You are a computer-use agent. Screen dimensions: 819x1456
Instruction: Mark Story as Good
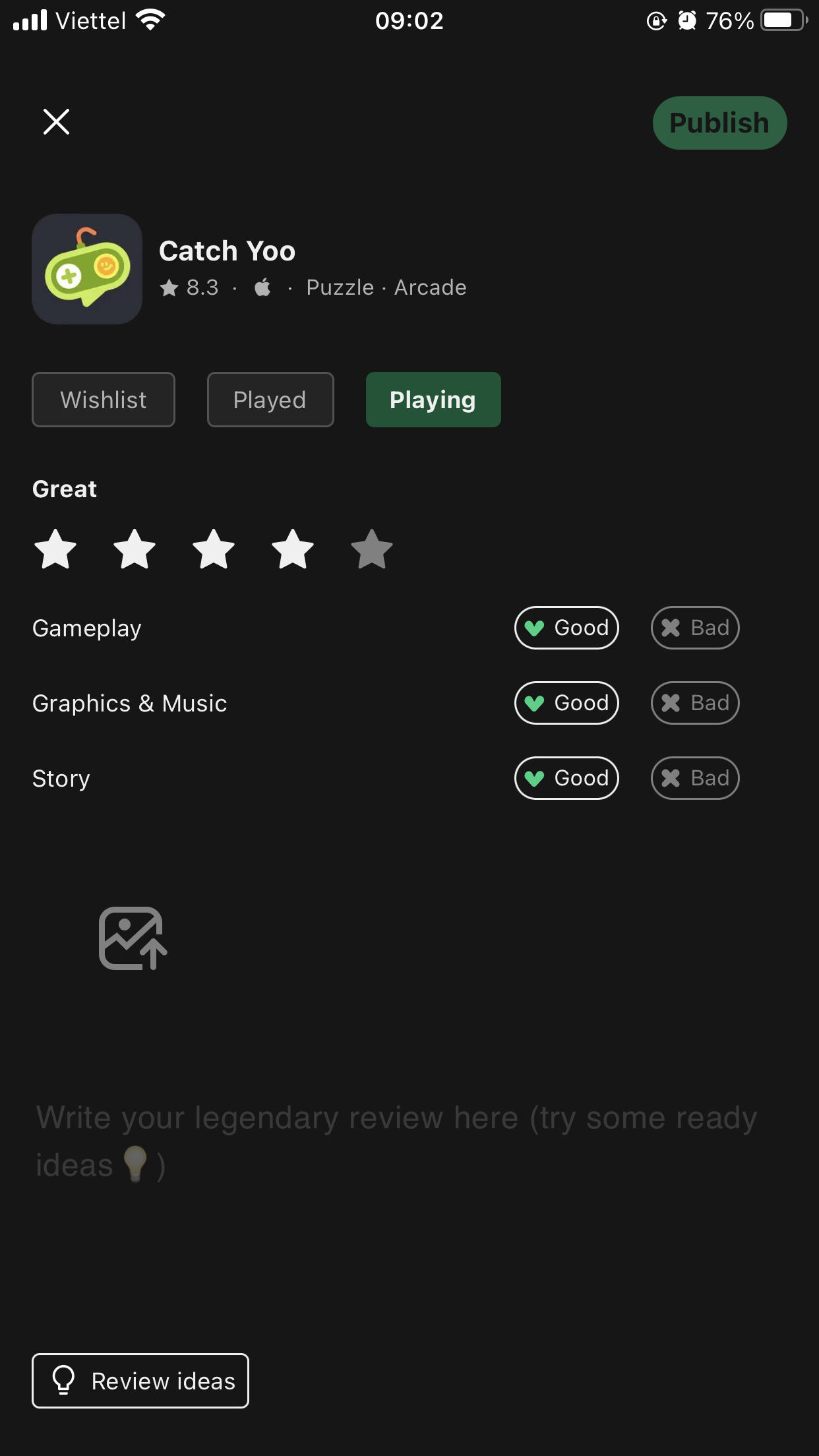(x=566, y=778)
